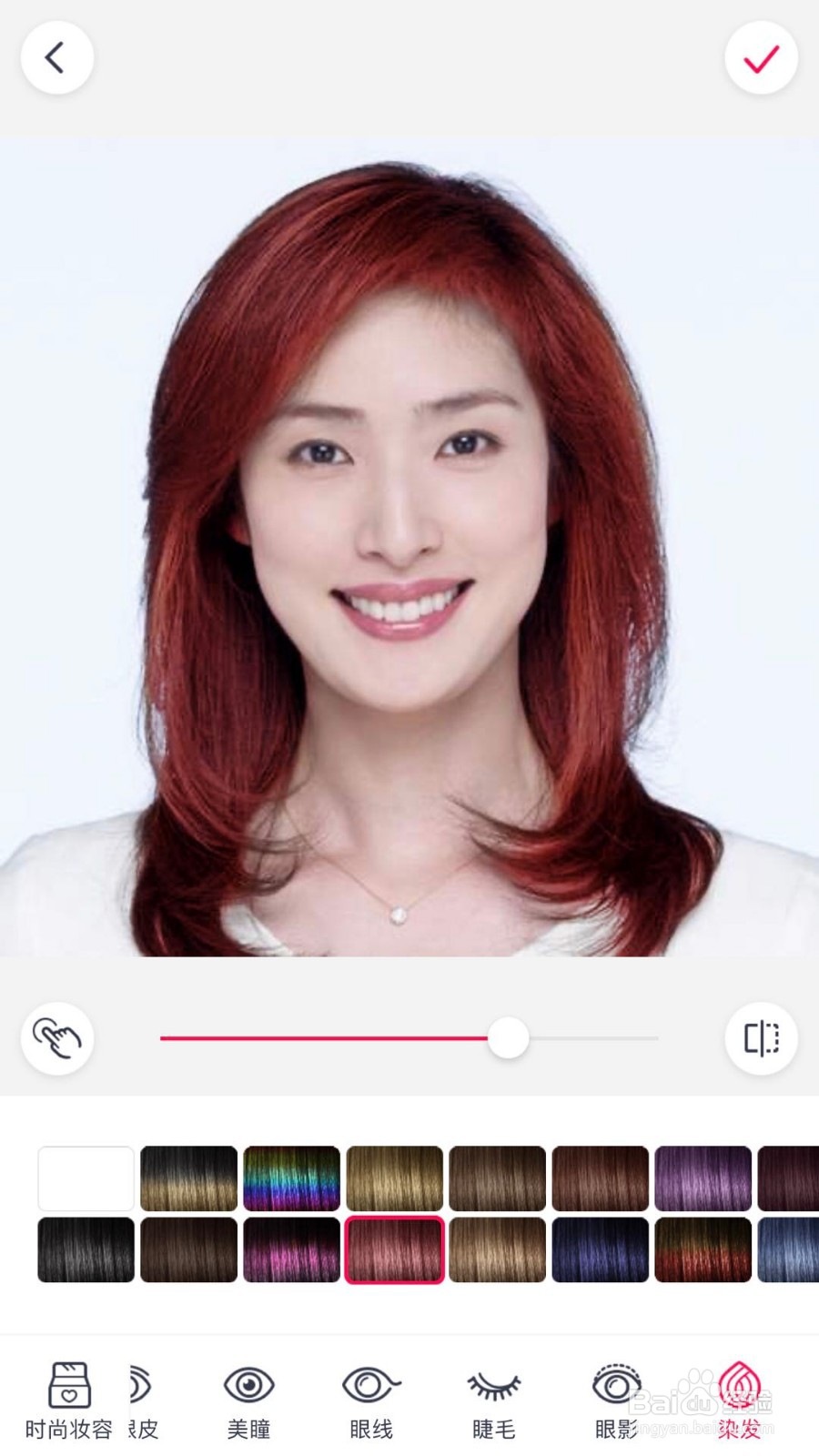Go back using the arrow button

pos(56,56)
